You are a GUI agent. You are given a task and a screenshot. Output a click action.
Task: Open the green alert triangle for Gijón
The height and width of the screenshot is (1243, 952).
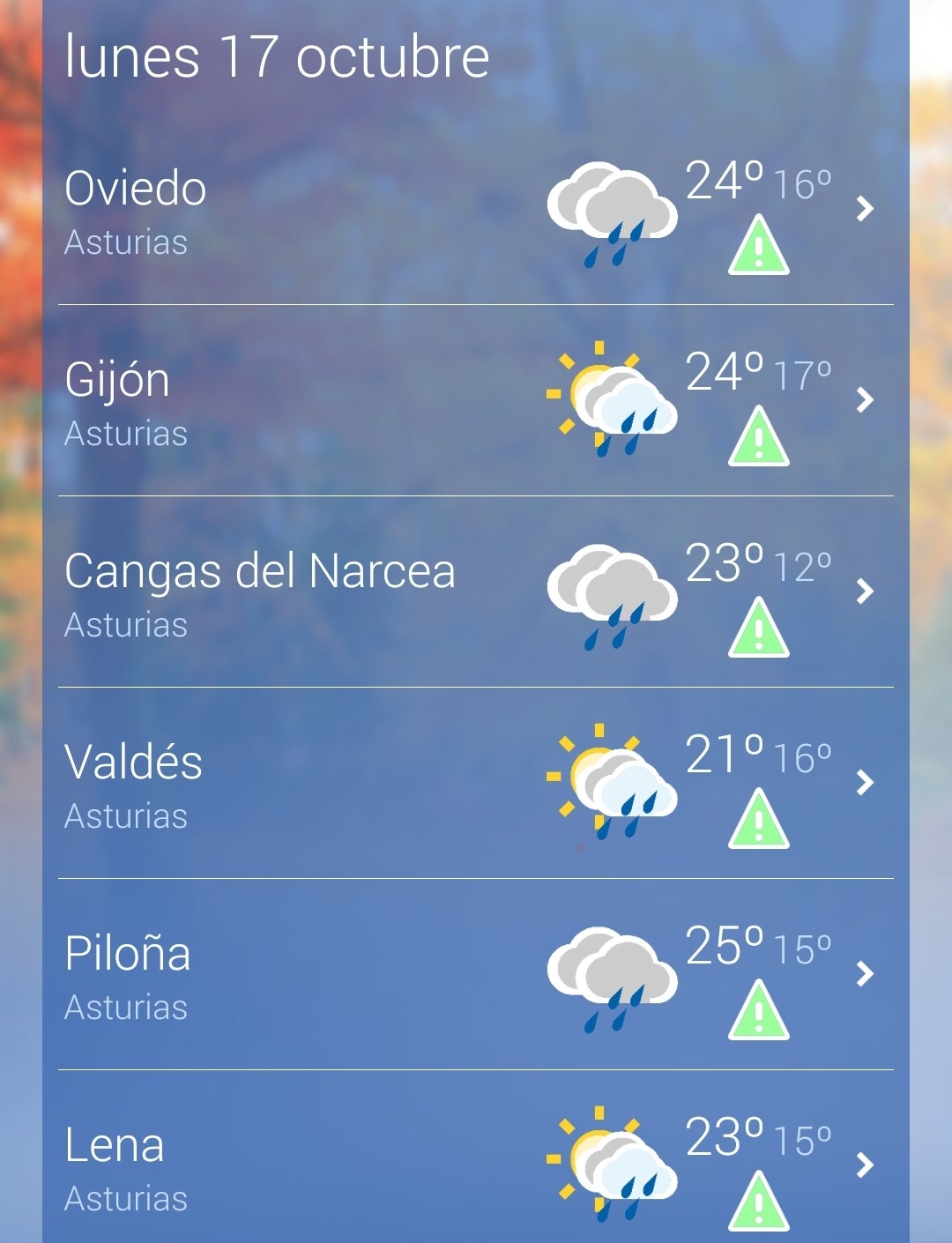[x=756, y=436]
